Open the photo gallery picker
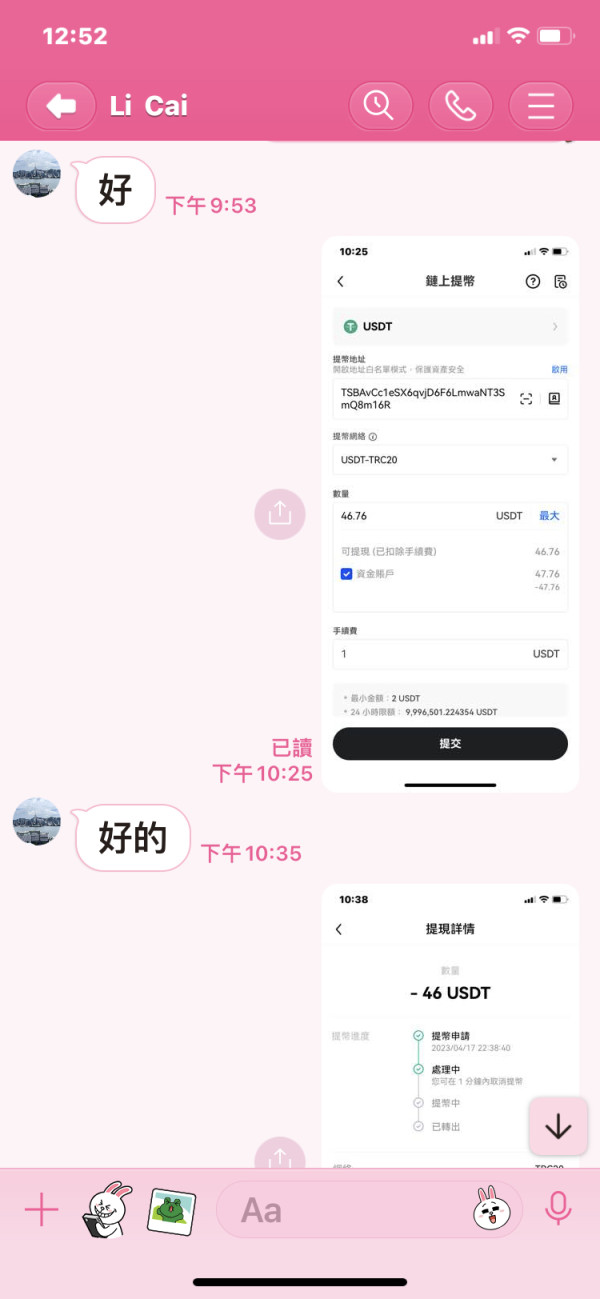Screen dimensions: 600x1299 [x=172, y=1211]
